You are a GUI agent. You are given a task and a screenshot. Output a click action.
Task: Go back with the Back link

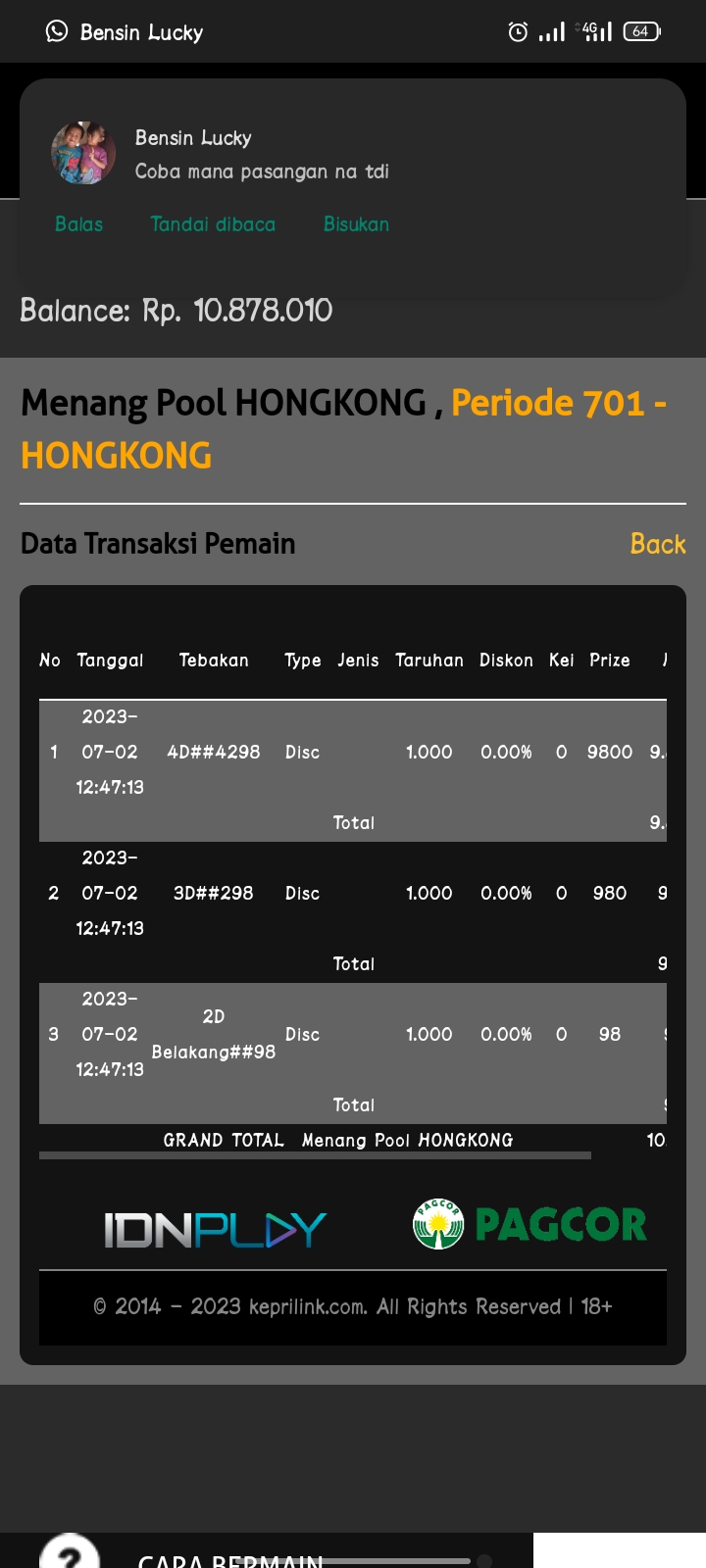(x=657, y=544)
